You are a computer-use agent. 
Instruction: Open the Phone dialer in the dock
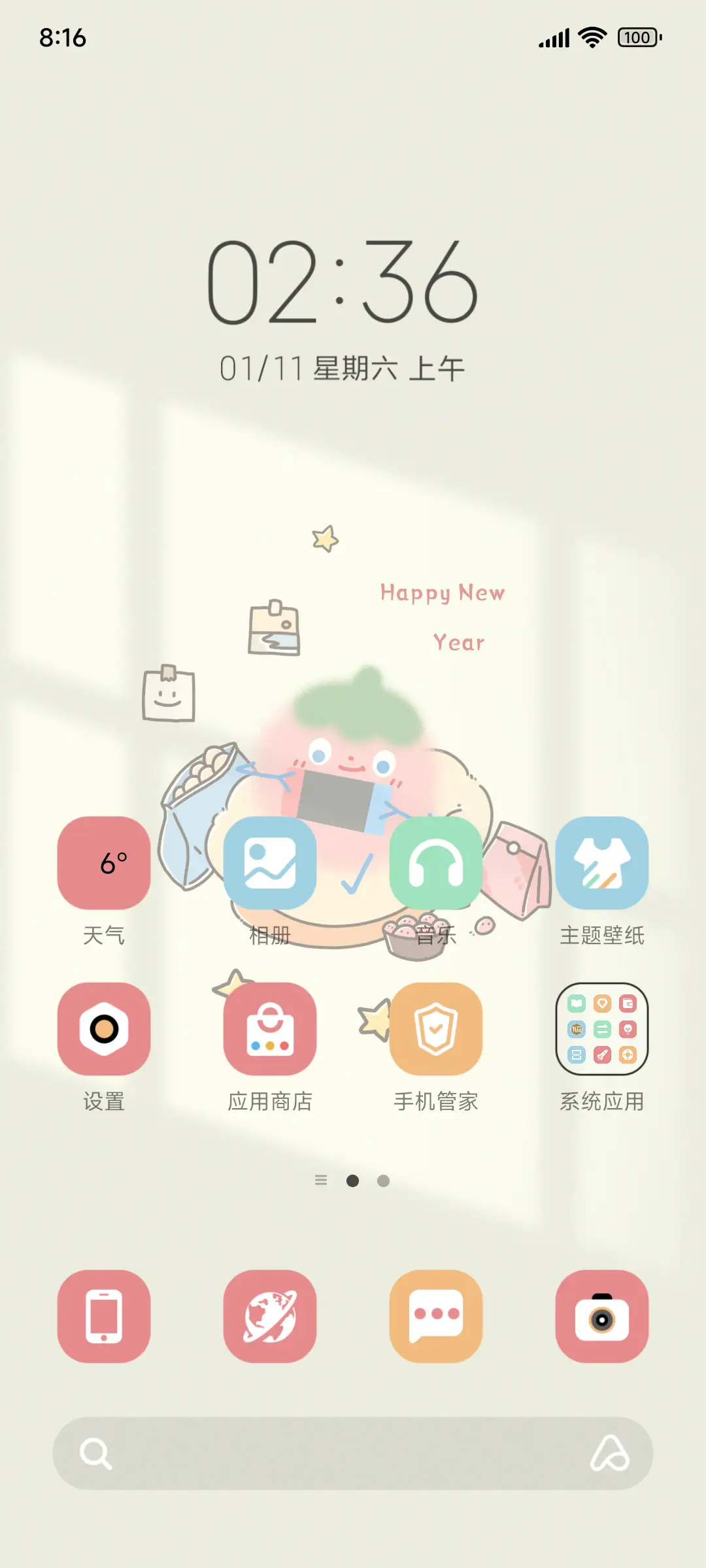click(104, 1315)
